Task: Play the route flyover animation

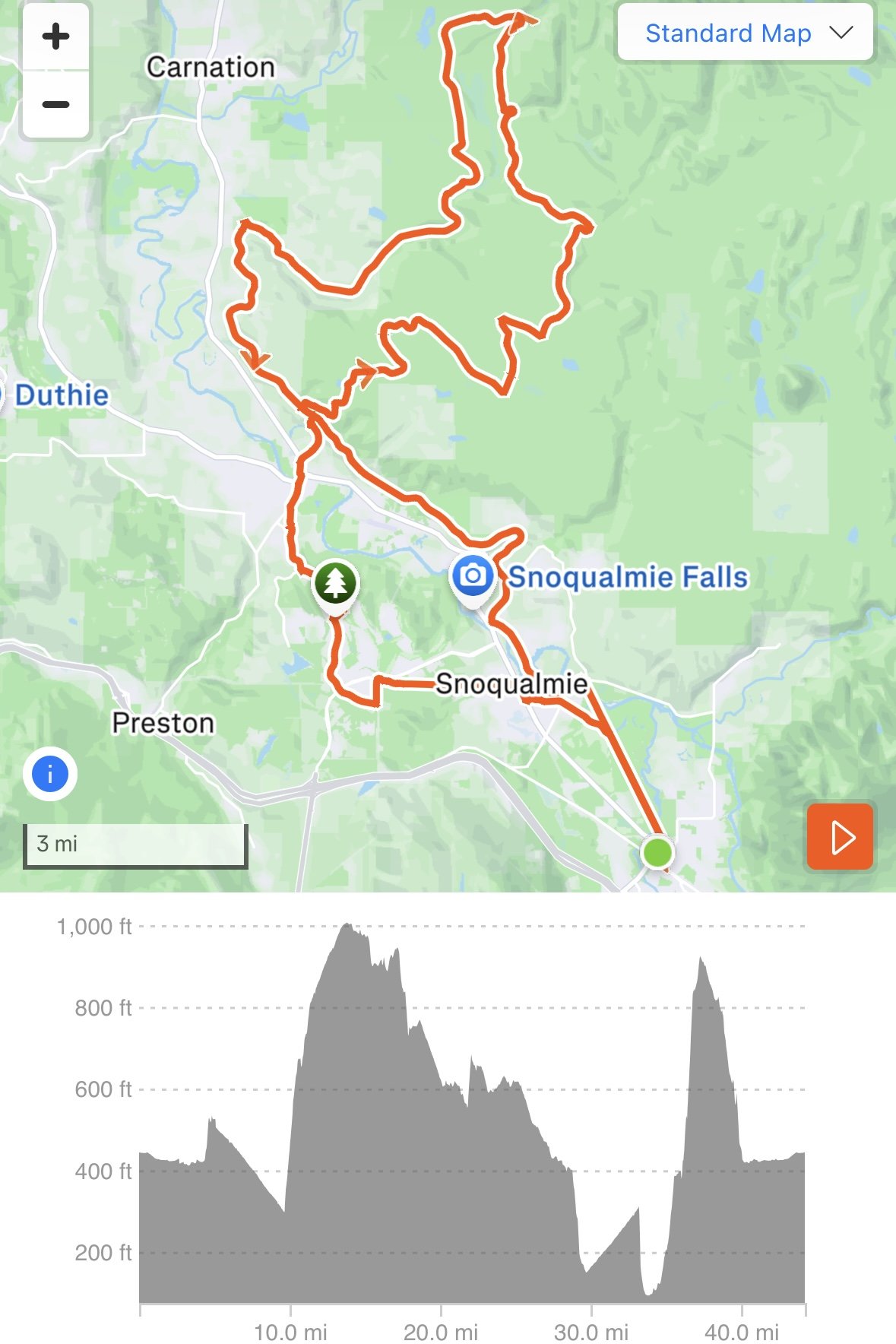Action: [840, 837]
